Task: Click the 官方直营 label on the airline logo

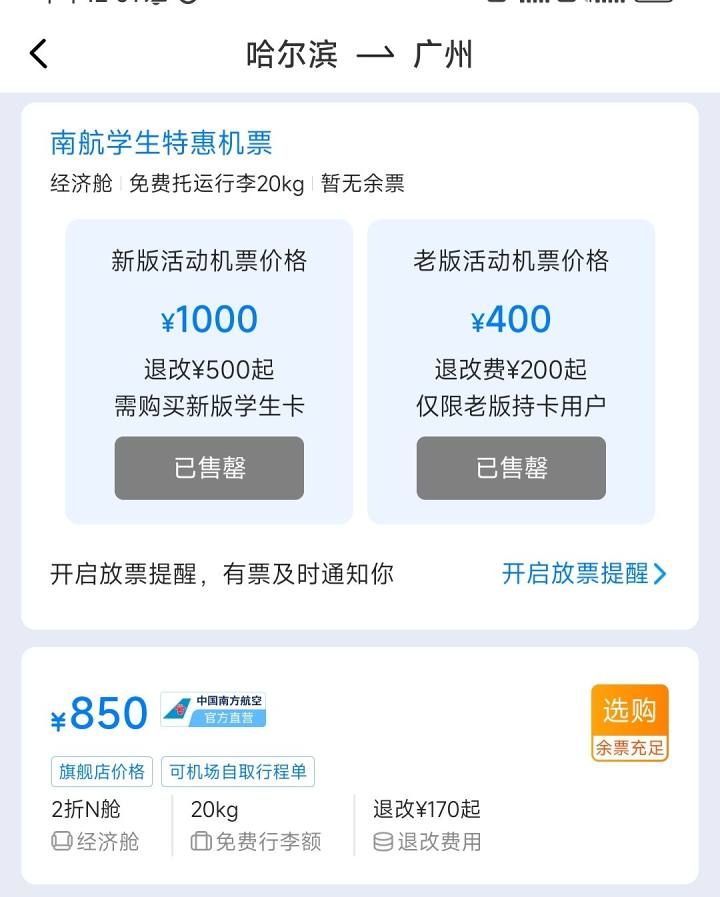Action: [232, 718]
